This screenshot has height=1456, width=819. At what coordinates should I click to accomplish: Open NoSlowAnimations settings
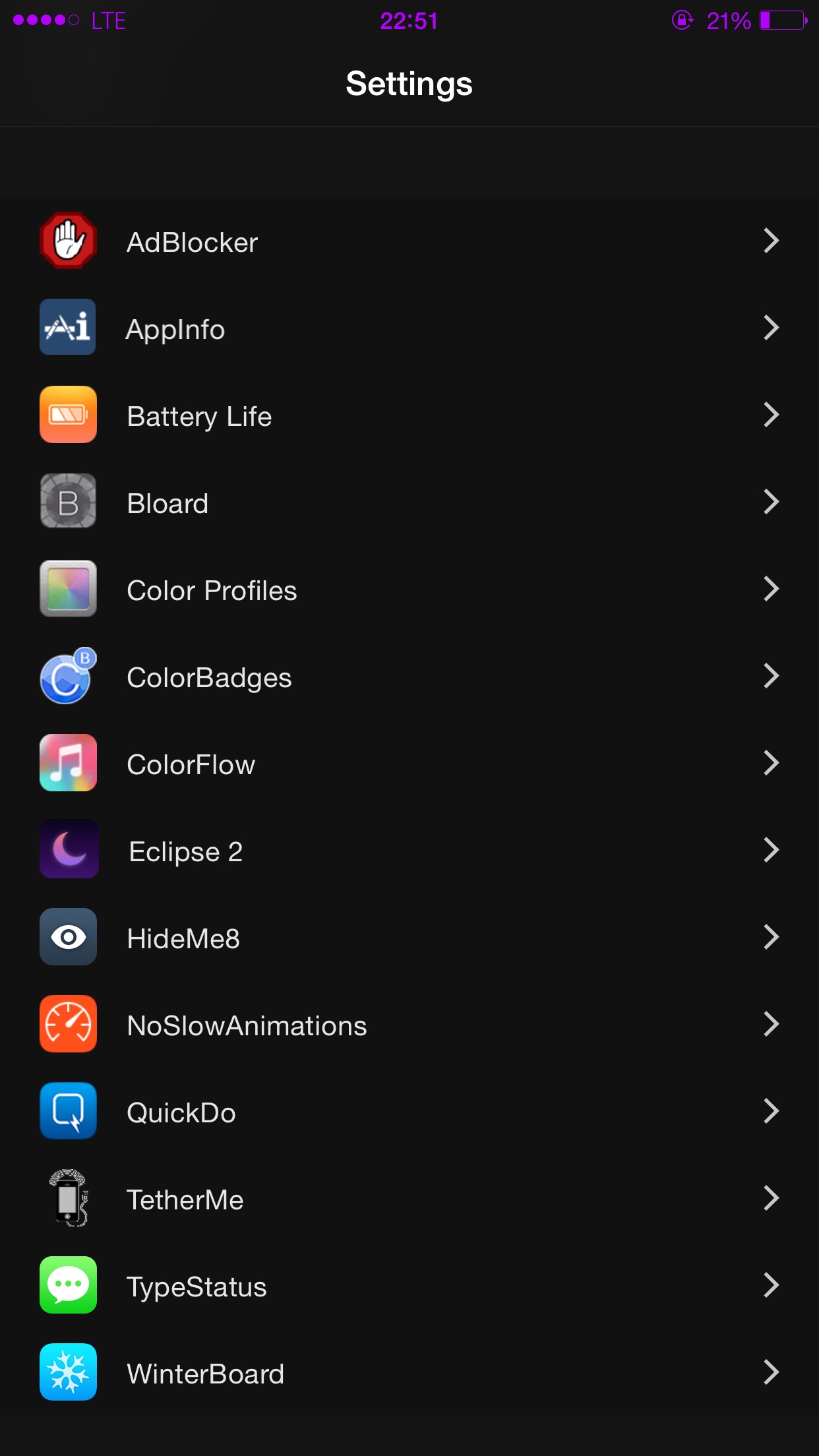(409, 1024)
